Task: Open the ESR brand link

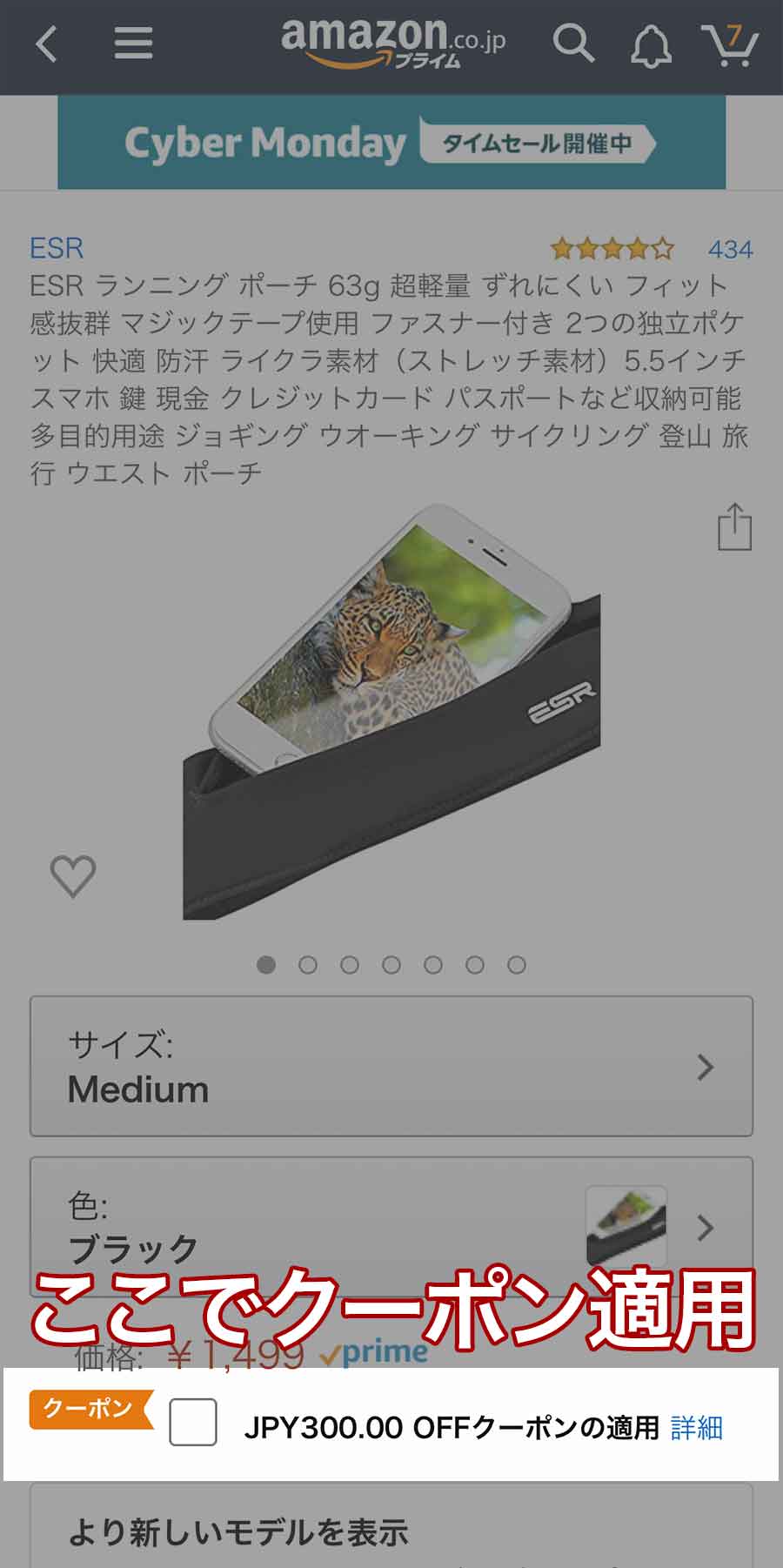Action: (57, 249)
